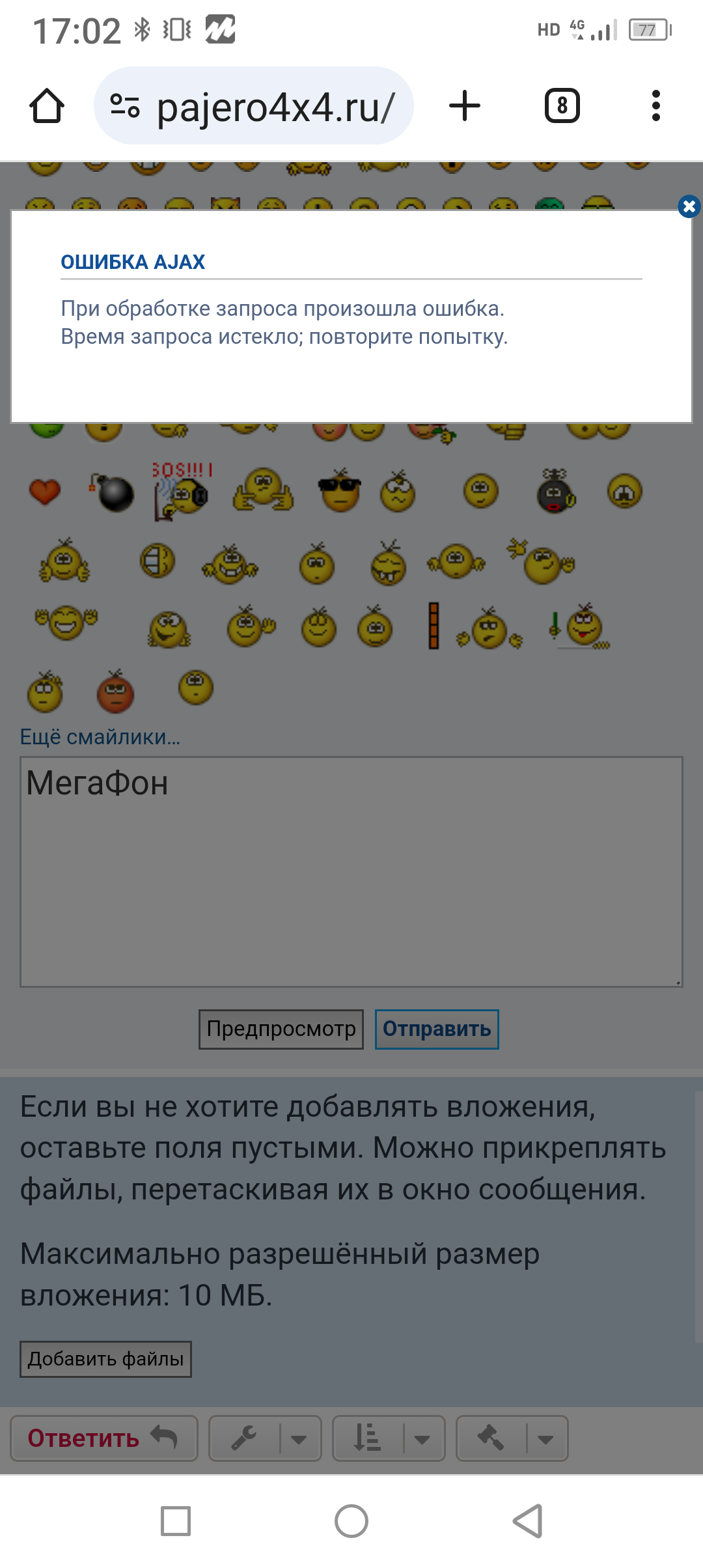Submit the post with Отправить
The image size is (703, 1568).
(x=437, y=1029)
